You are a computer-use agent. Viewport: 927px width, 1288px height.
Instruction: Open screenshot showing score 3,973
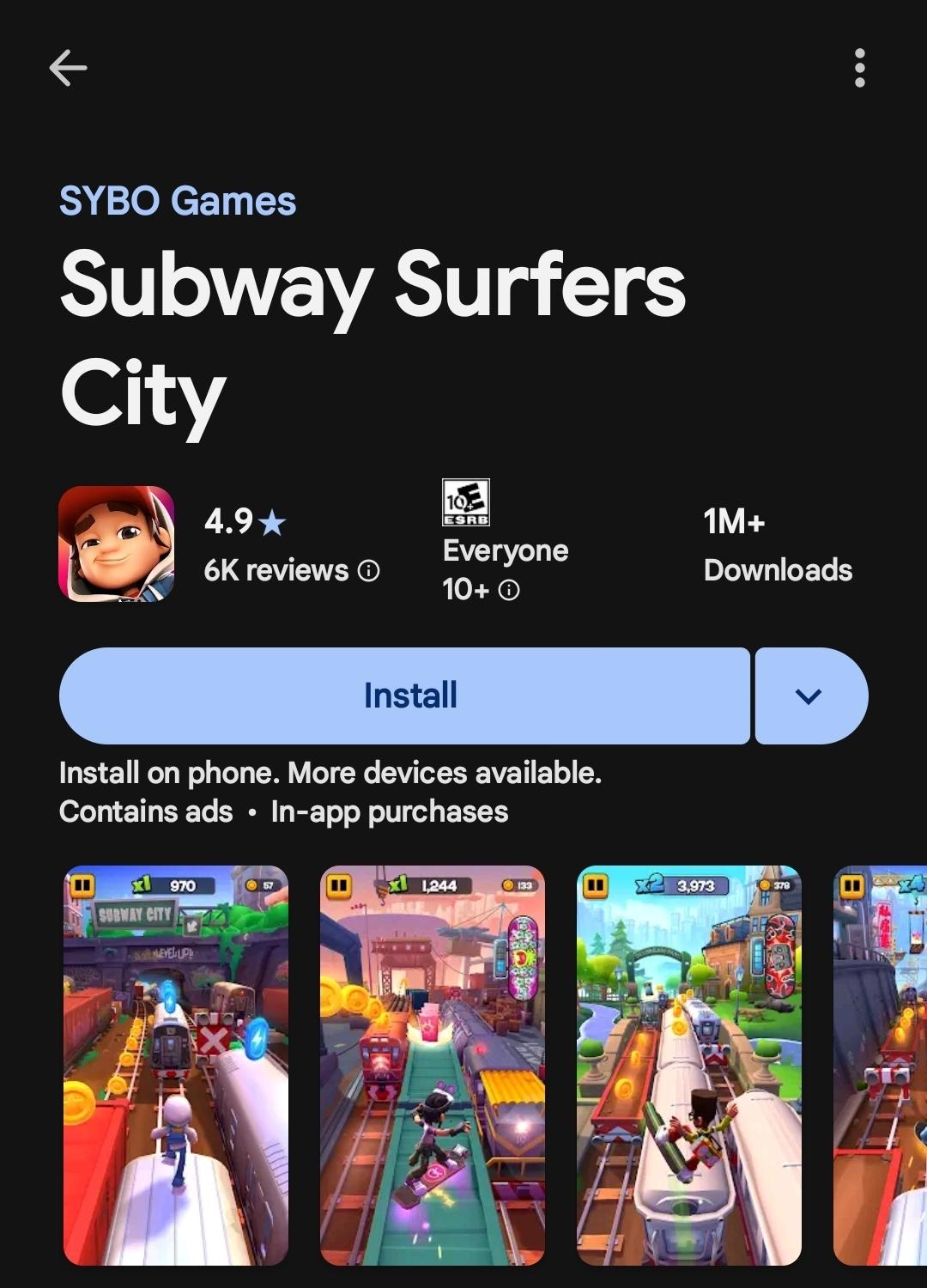click(688, 1065)
